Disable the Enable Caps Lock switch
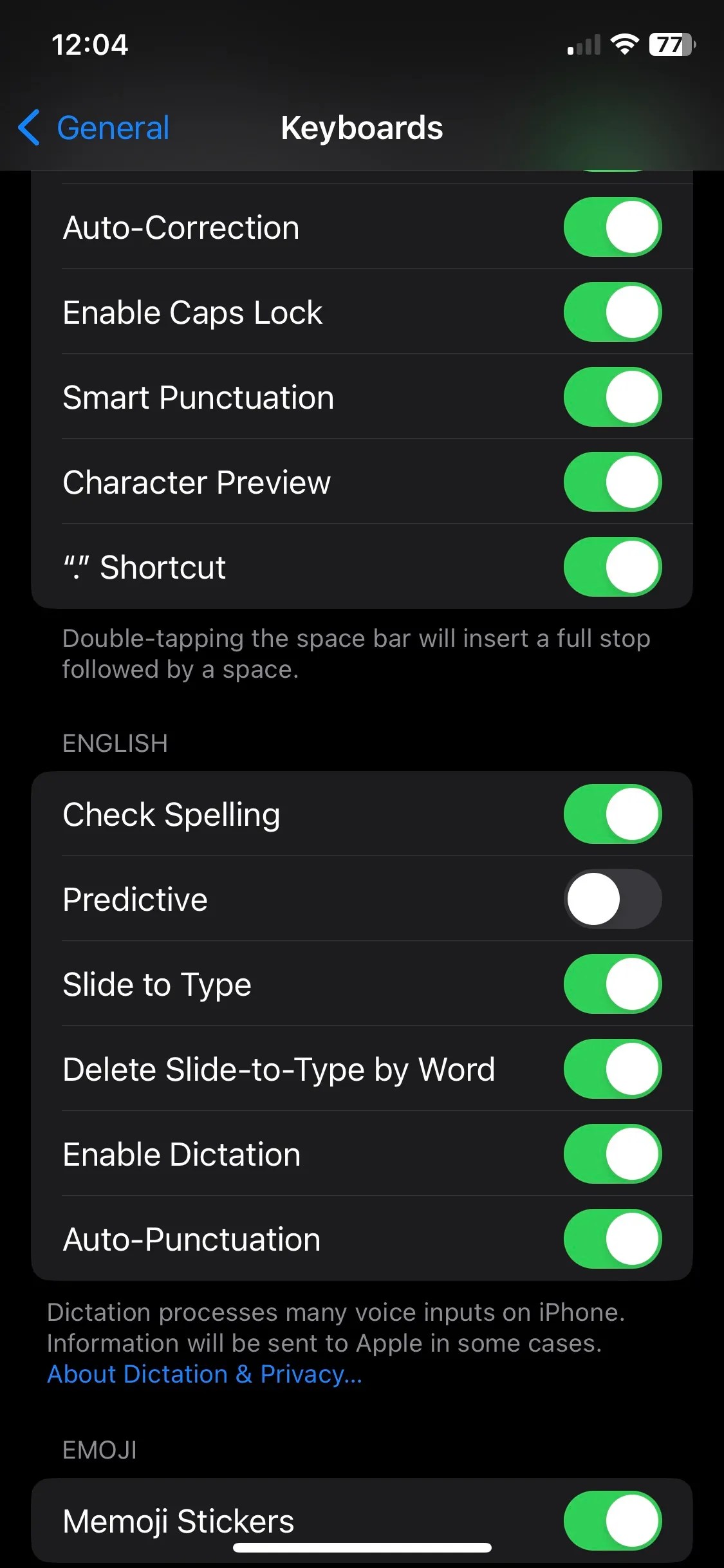Screen dimensions: 724x1568 [611, 312]
